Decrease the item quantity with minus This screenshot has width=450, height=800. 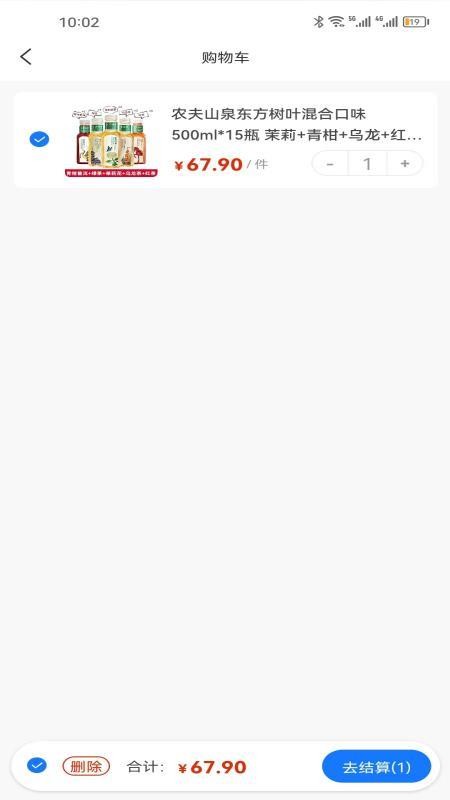tap(330, 164)
